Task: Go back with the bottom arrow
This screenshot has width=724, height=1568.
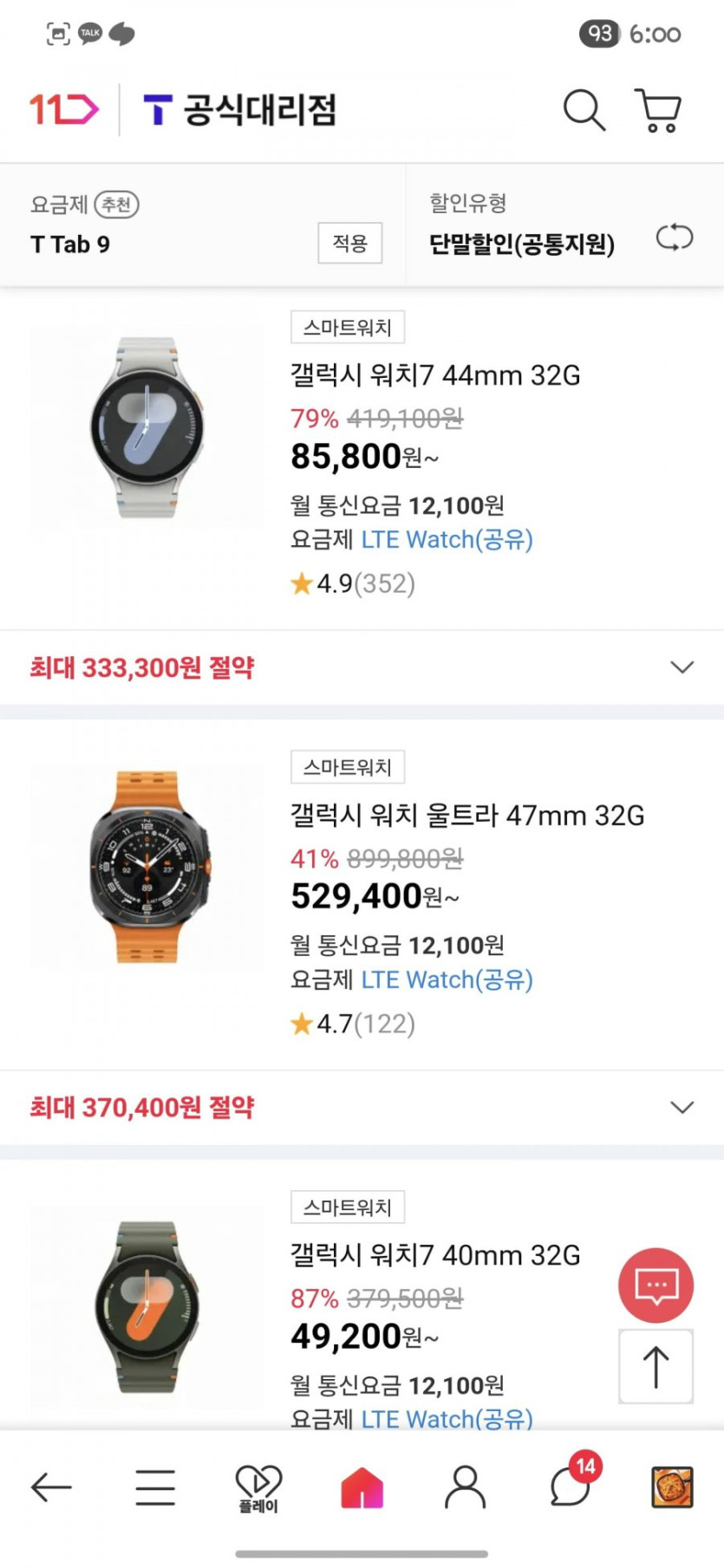Action: 51,1487
